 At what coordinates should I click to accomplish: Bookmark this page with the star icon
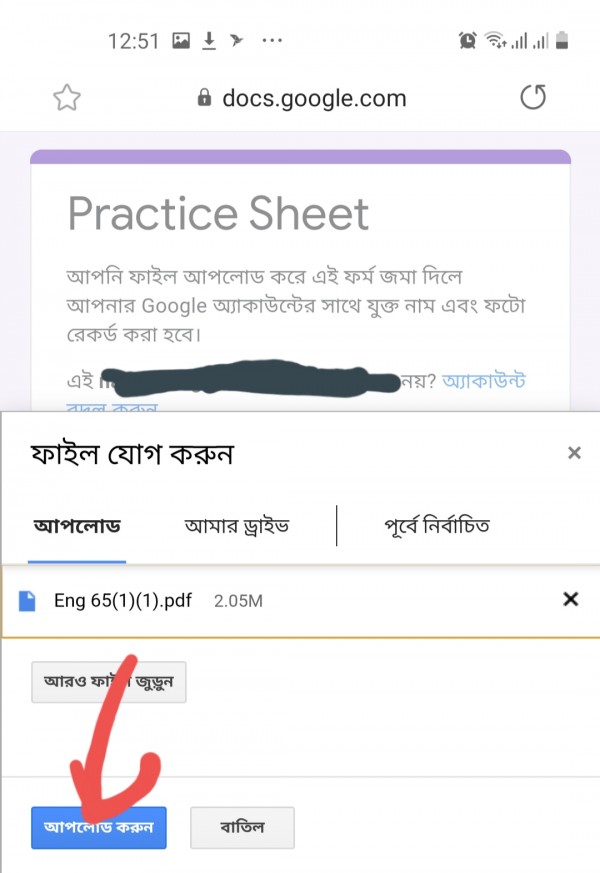click(66, 97)
